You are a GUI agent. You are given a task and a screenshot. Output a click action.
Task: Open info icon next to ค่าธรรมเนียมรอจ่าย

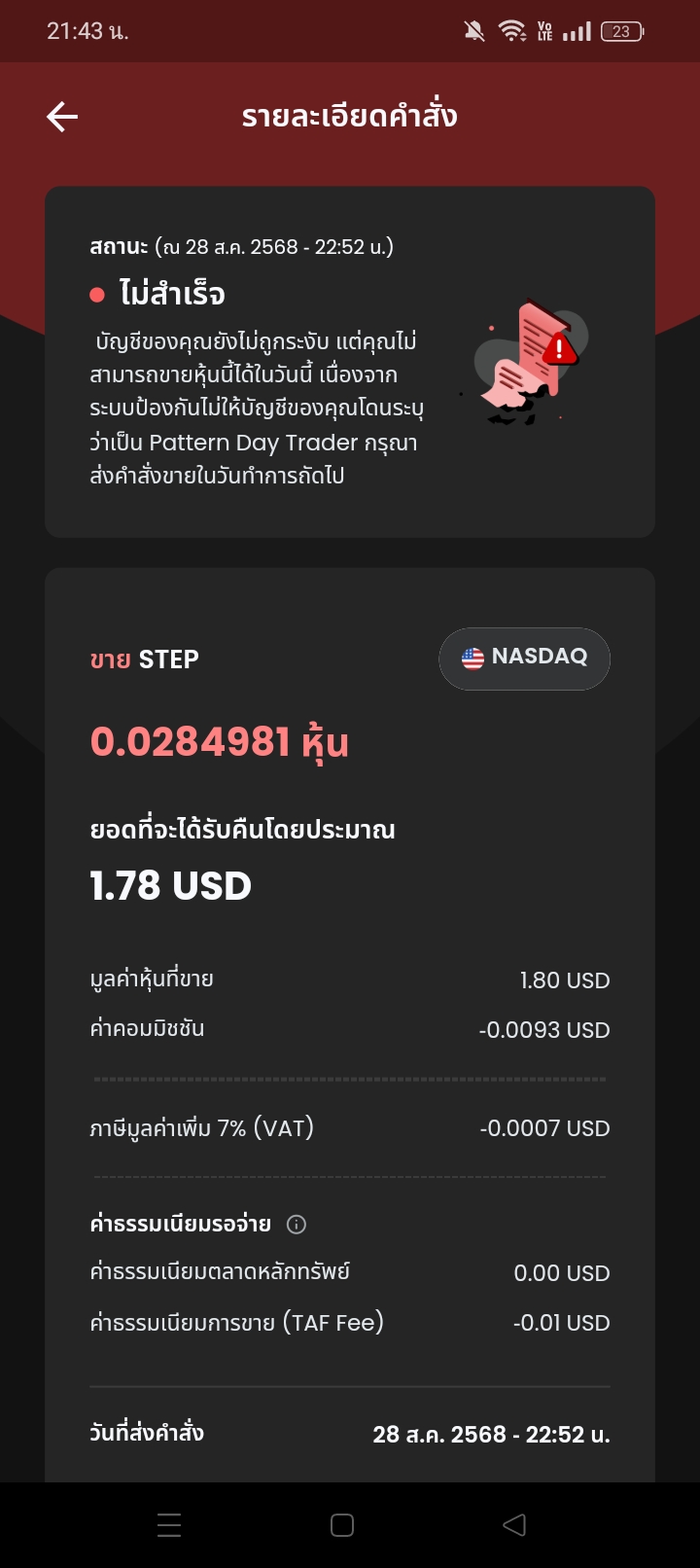pyautogui.click(x=297, y=1225)
